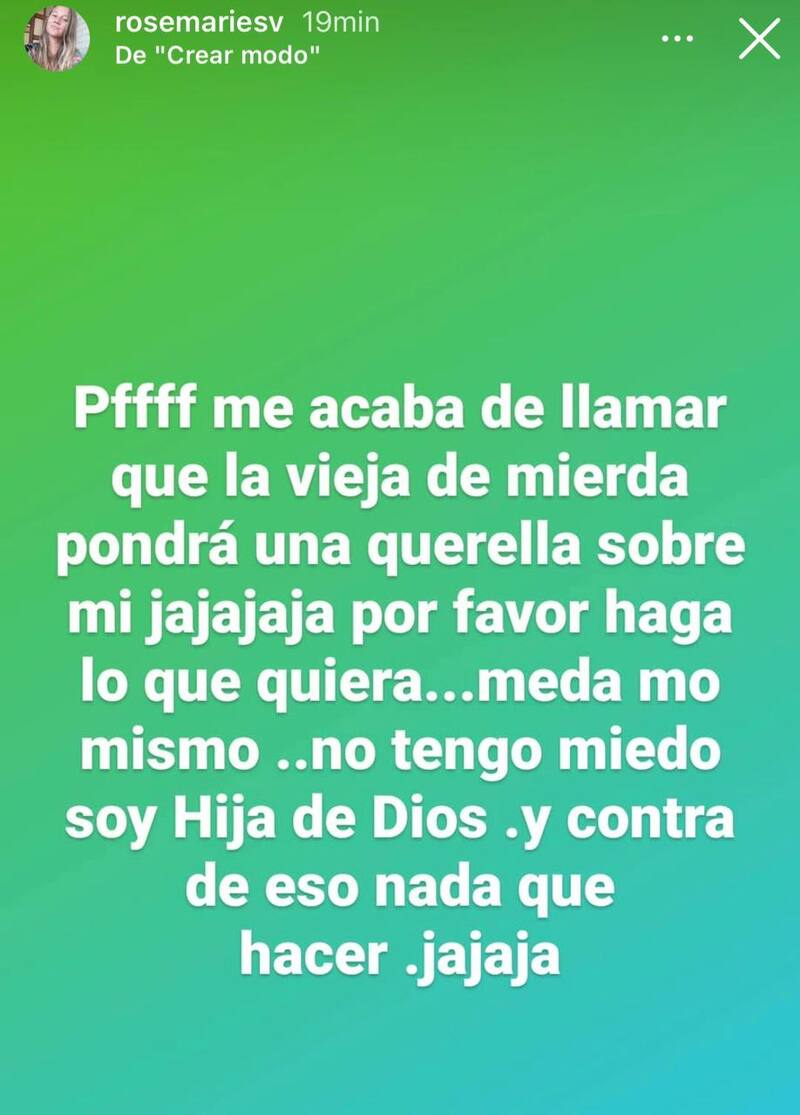Open the story's three-dot options menu
Image resolution: width=800 pixels, height=1115 pixels.
click(677, 39)
